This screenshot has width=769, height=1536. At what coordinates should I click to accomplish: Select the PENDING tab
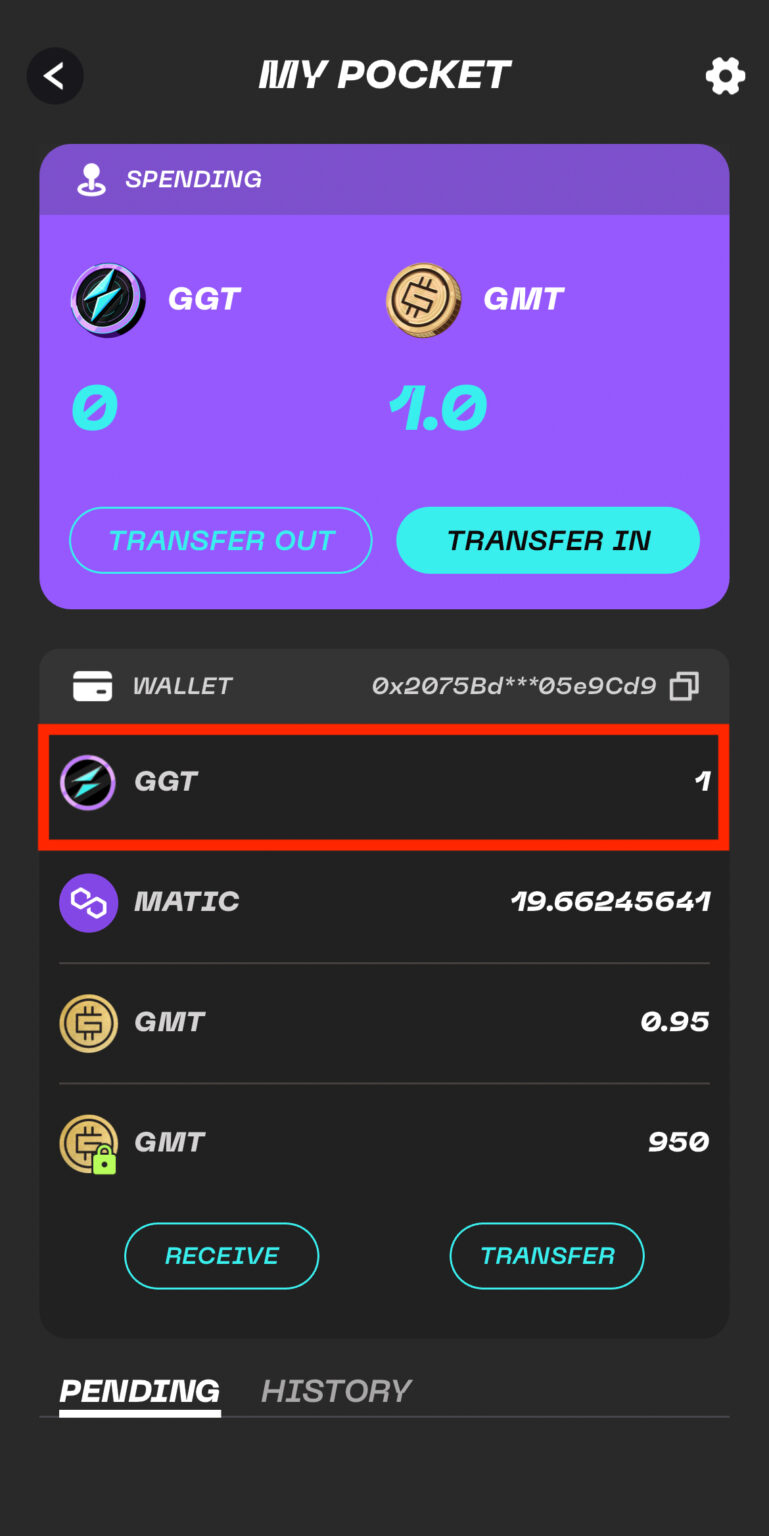(139, 1390)
